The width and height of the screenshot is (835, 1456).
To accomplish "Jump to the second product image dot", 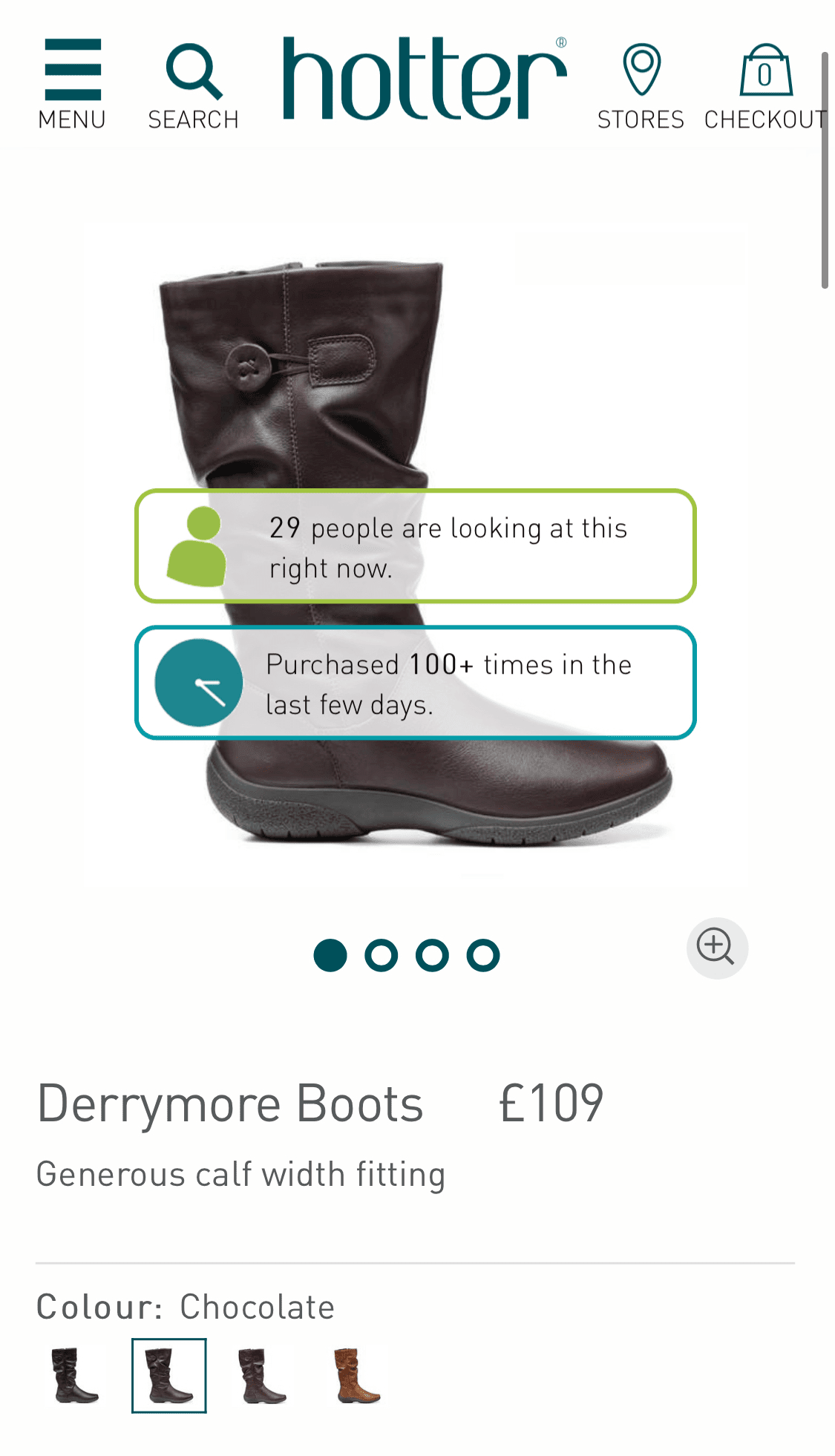I will (x=382, y=955).
